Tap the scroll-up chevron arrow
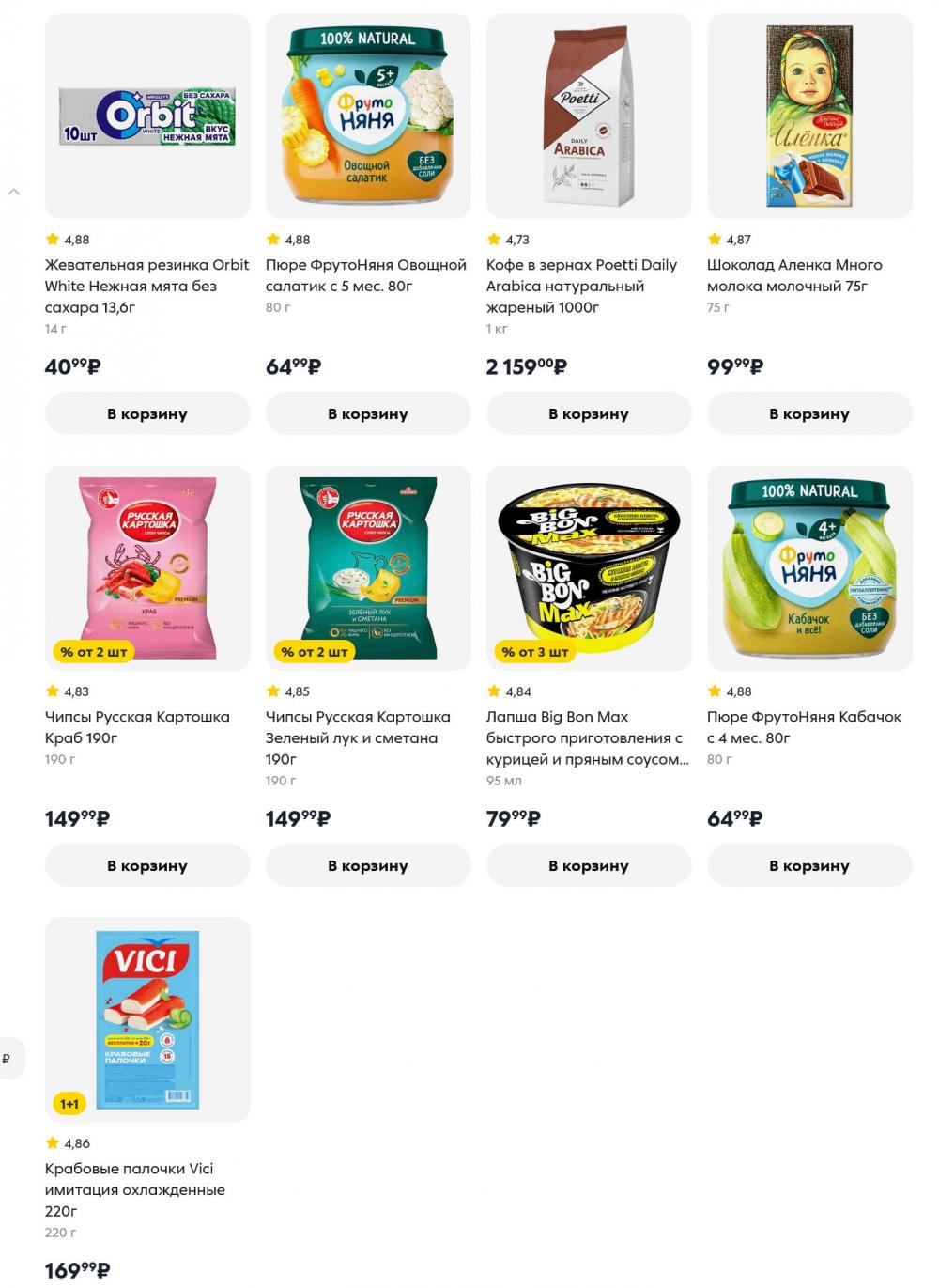This screenshot has width=939, height=1288. point(14,192)
